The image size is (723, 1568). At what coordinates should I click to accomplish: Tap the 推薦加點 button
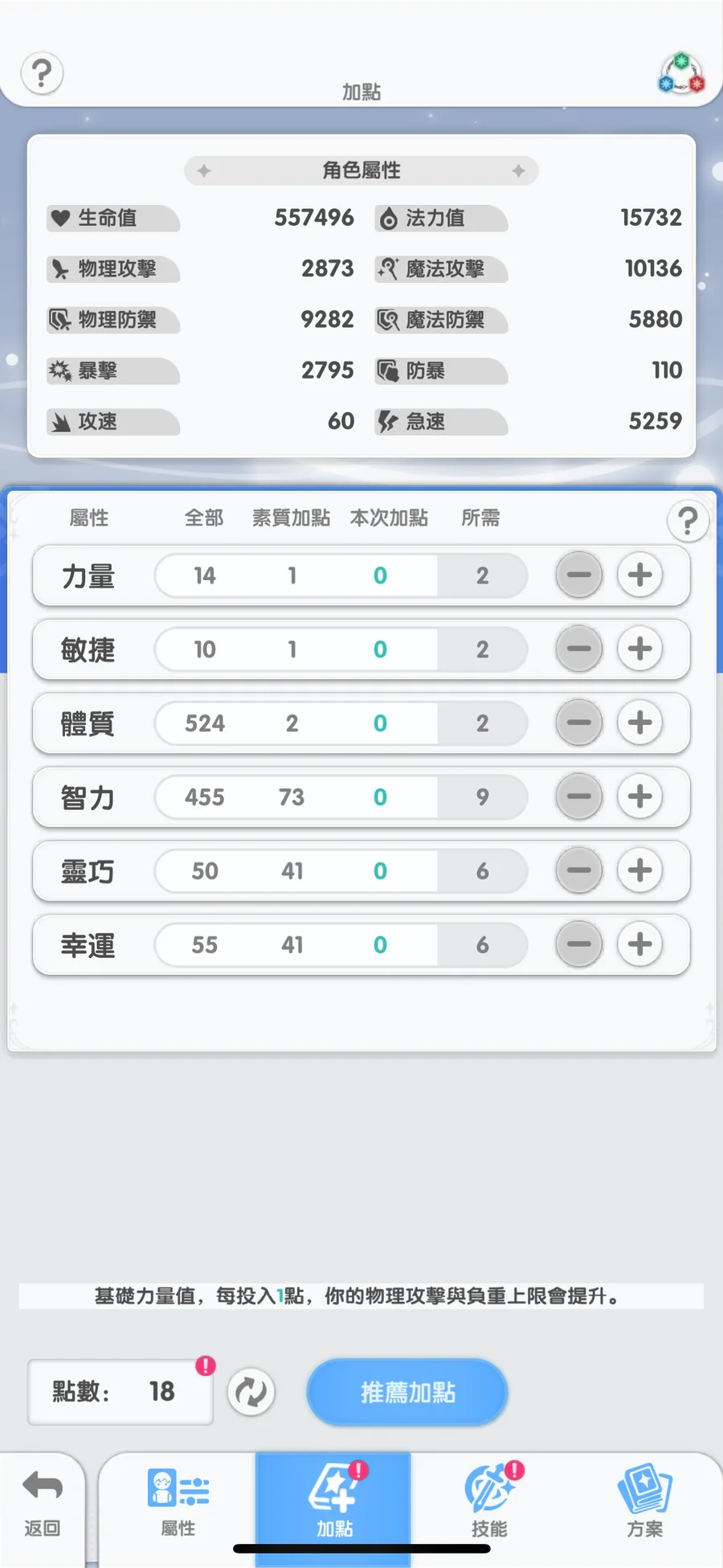click(407, 1392)
